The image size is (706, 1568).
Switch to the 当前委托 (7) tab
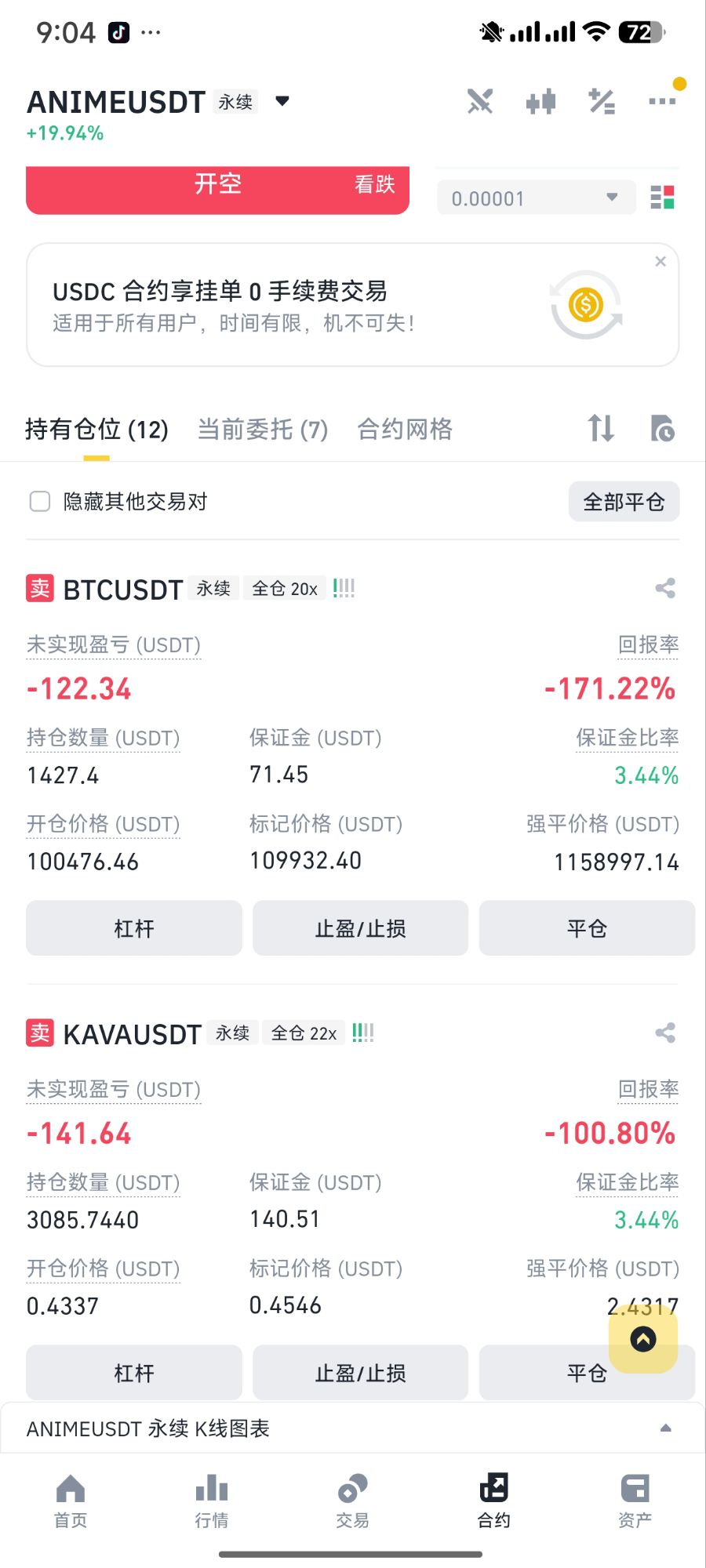point(263,430)
